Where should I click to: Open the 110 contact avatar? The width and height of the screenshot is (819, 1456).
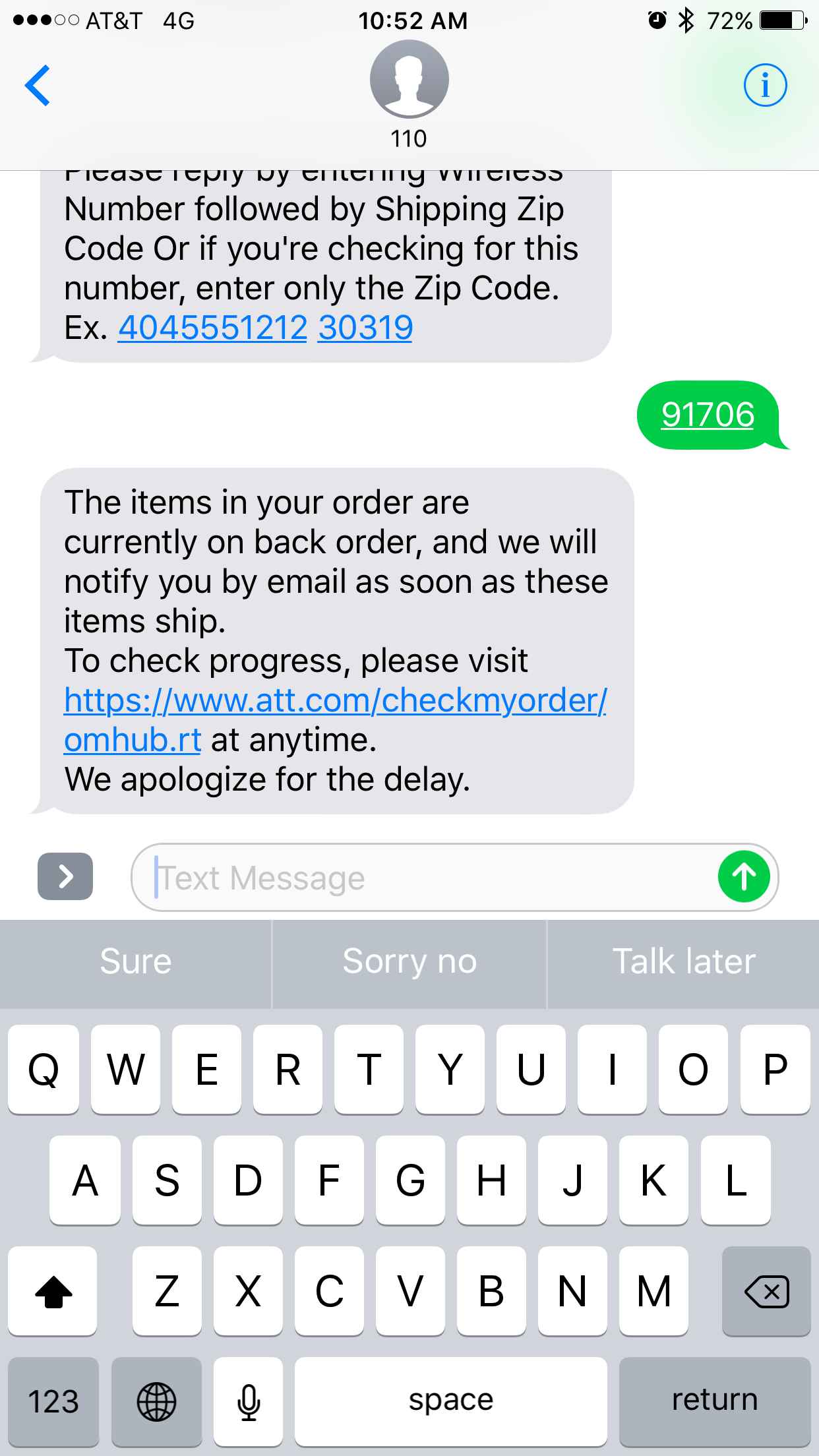[409, 79]
